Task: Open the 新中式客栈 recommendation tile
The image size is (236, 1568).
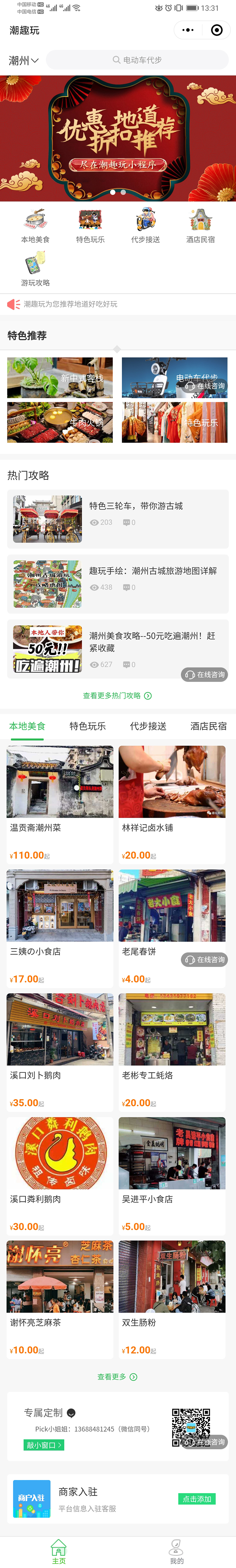Action: pos(60,378)
